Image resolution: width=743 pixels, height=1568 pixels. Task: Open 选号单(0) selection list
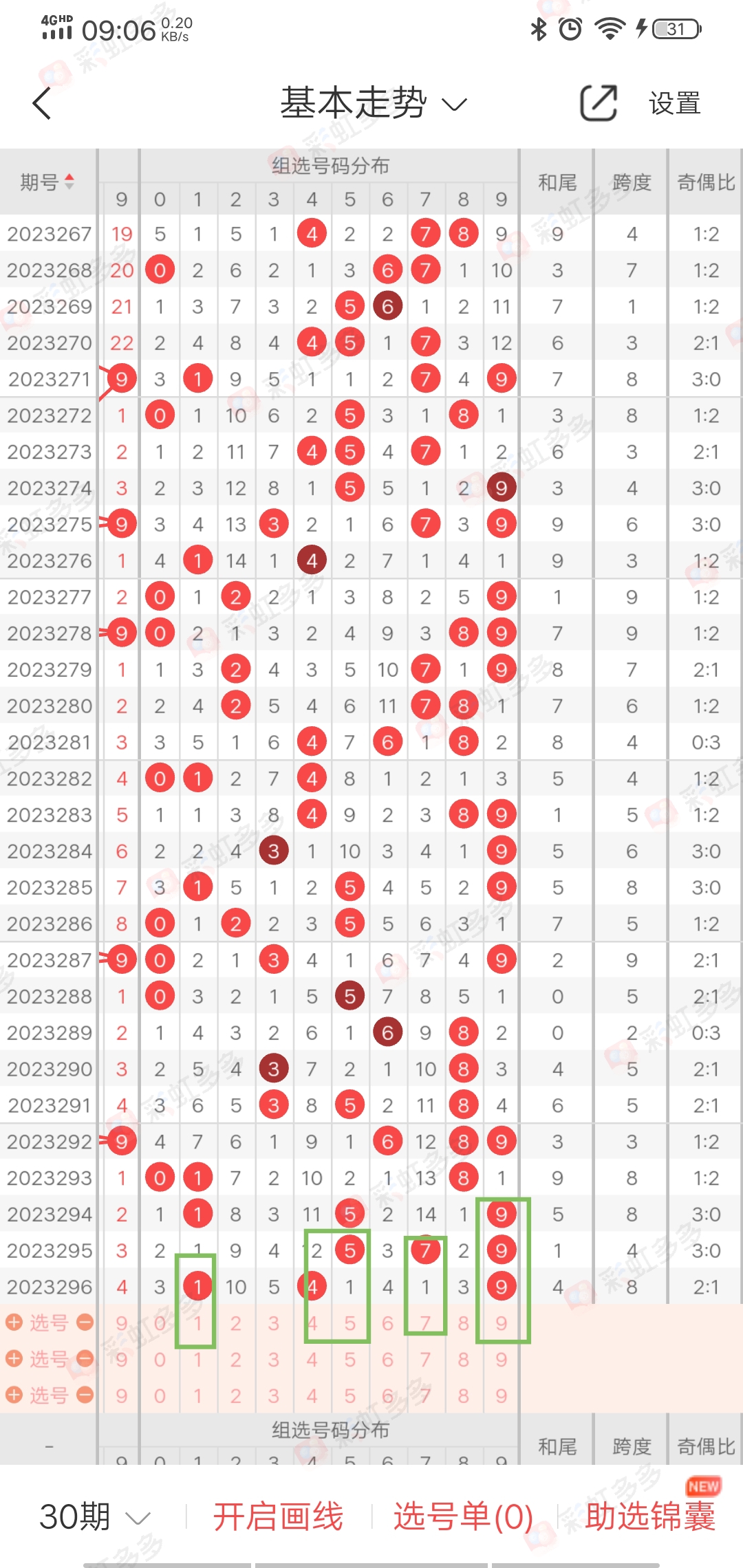(x=463, y=1517)
